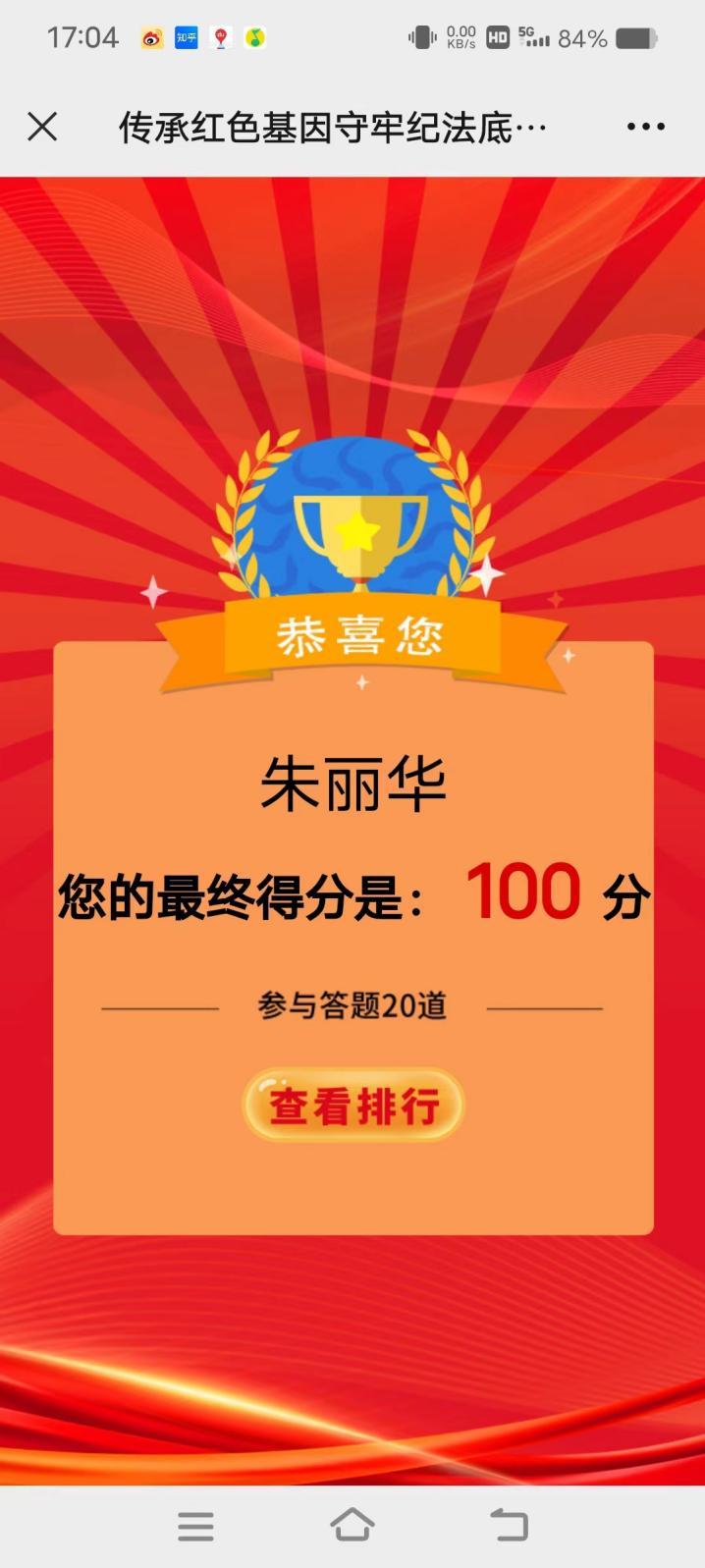Open the three-dot more options menu
The width and height of the screenshot is (705, 1568).
[x=645, y=127]
